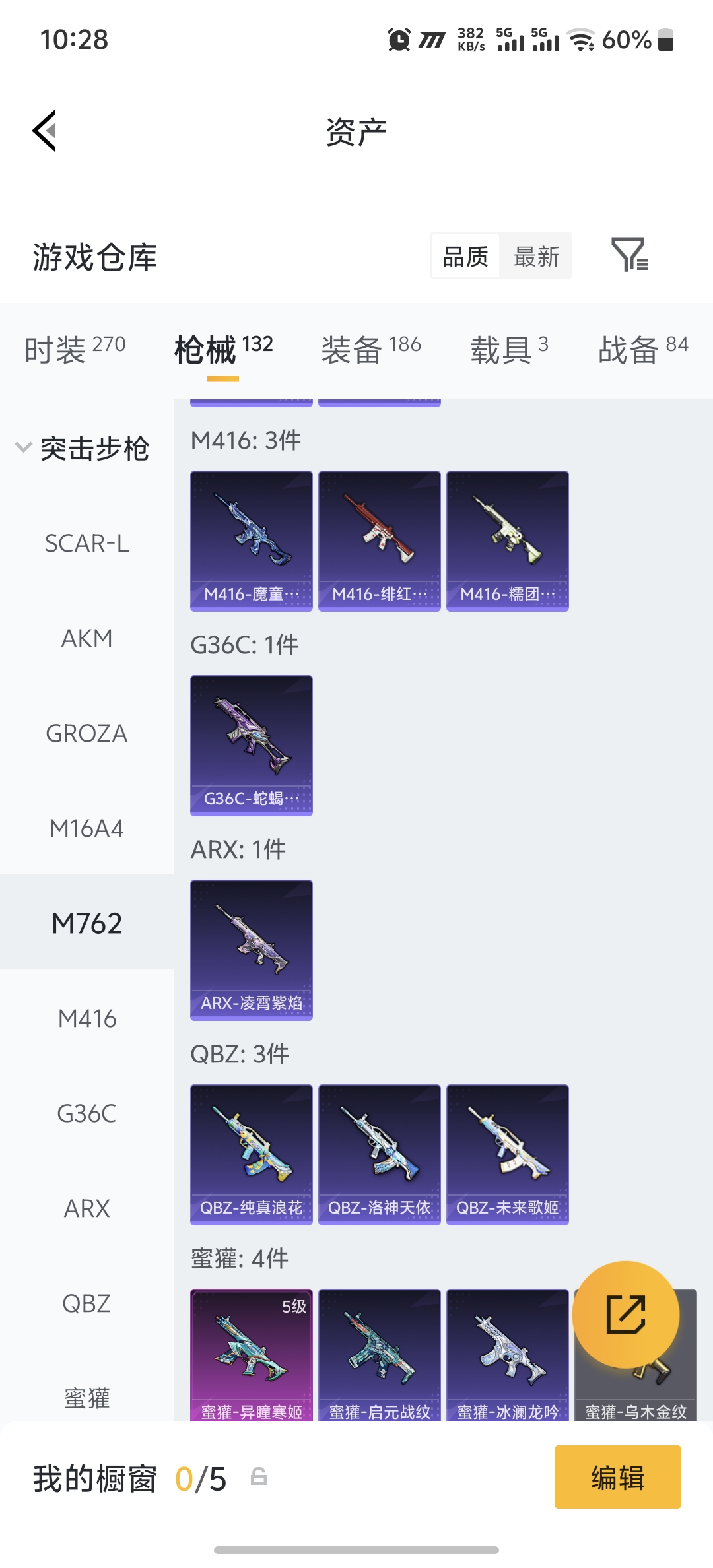Select SCAR-L in the side list
Viewport: 713px width, 1568px height.
[x=86, y=544]
